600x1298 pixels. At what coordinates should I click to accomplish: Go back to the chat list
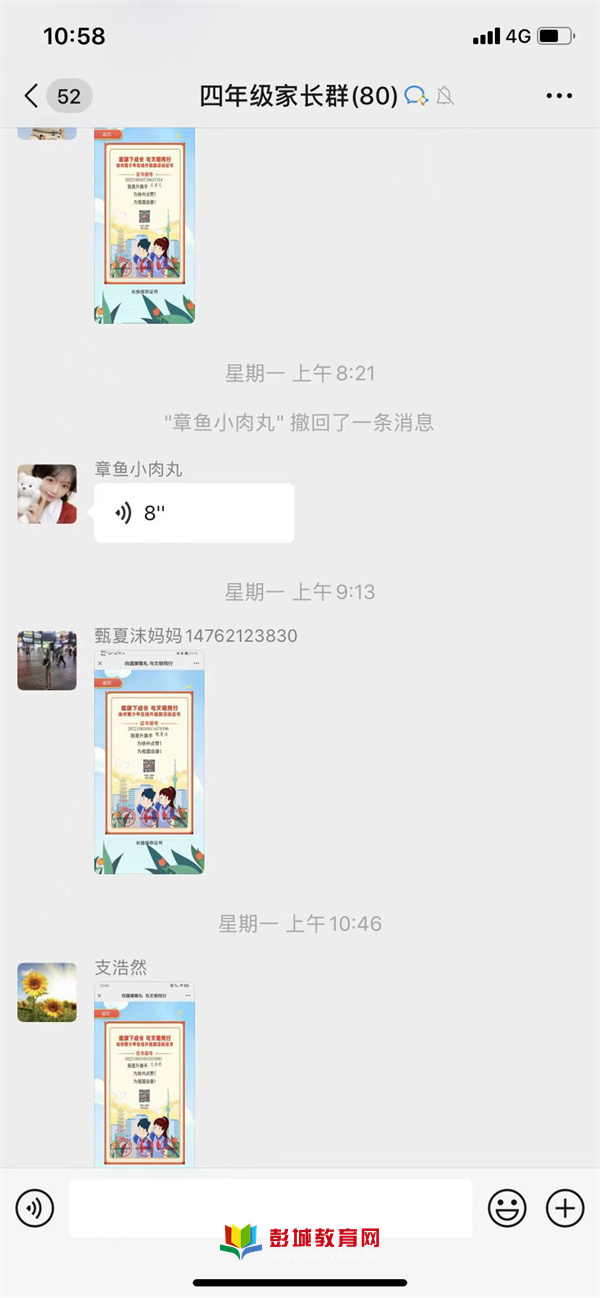[32, 96]
